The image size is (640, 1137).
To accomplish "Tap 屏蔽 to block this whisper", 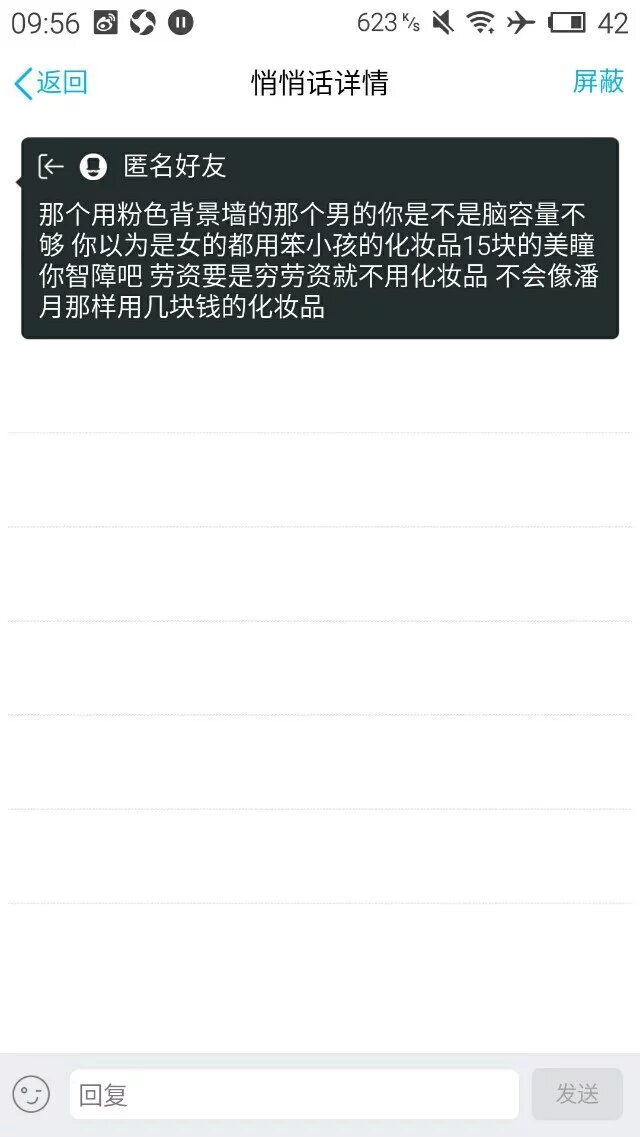I will [598, 82].
